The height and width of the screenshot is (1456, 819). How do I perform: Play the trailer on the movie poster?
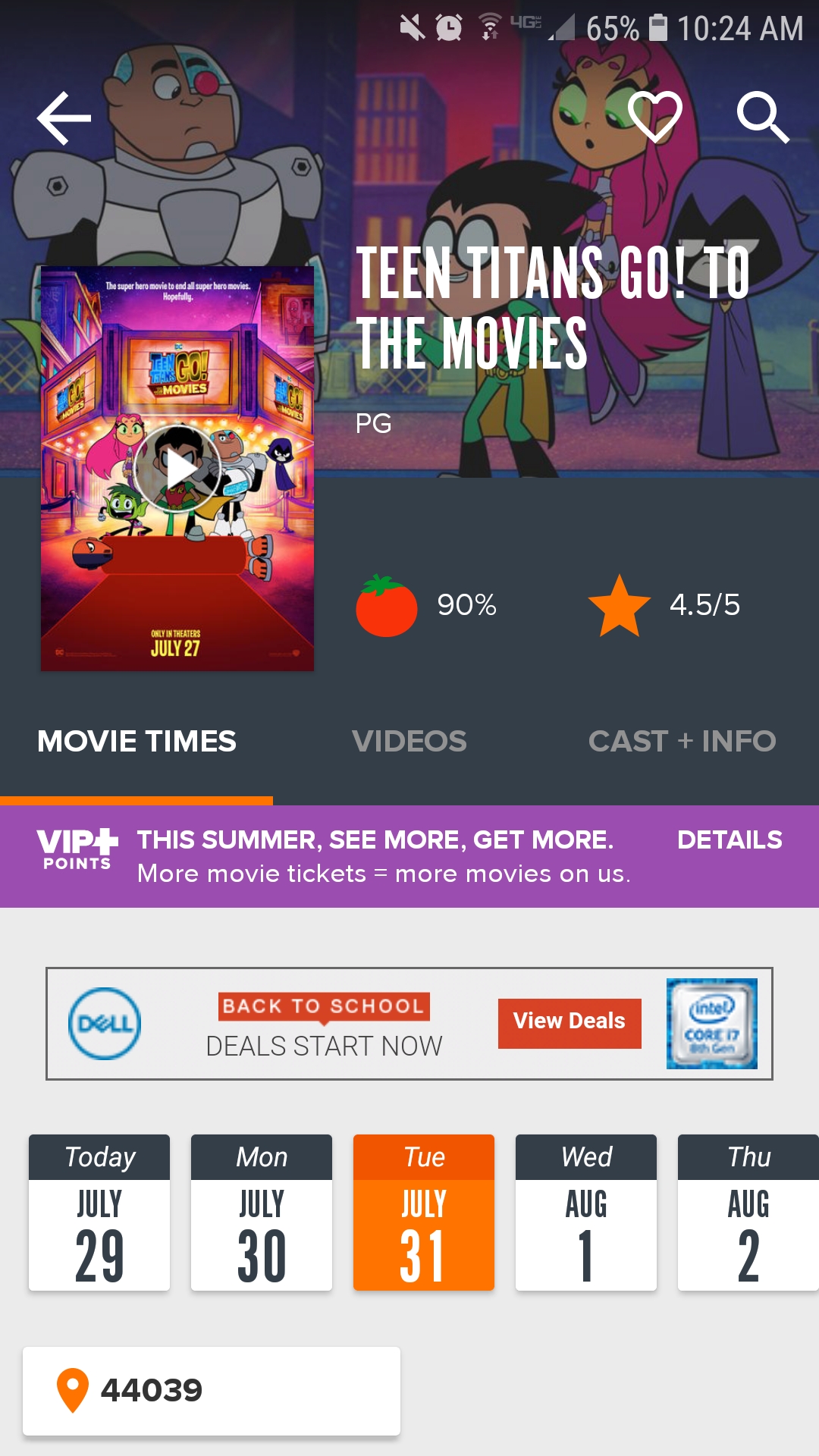tap(178, 468)
